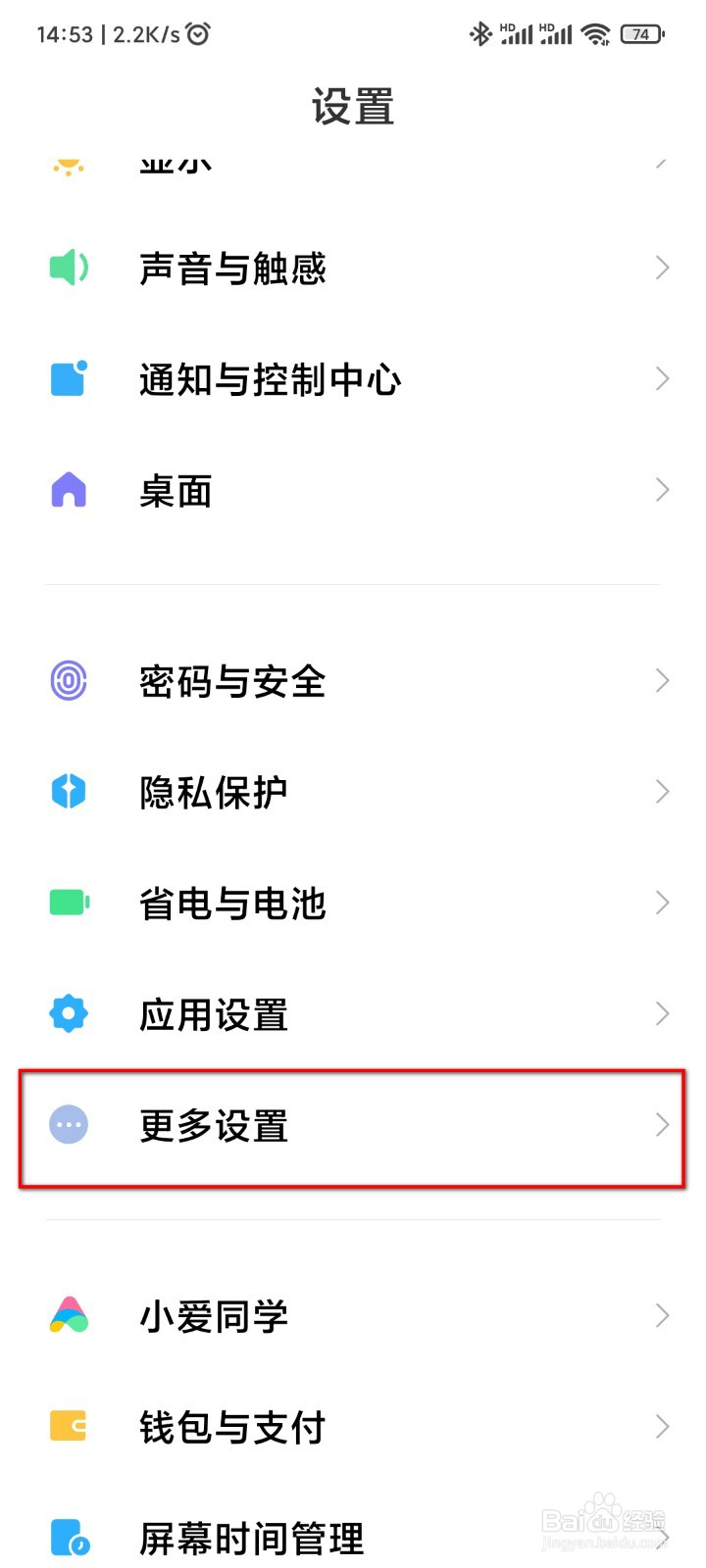Viewport: 706px width, 1568px height.
Task: Click the clock icon for 屏幕时间管理
Action: (x=67, y=1537)
